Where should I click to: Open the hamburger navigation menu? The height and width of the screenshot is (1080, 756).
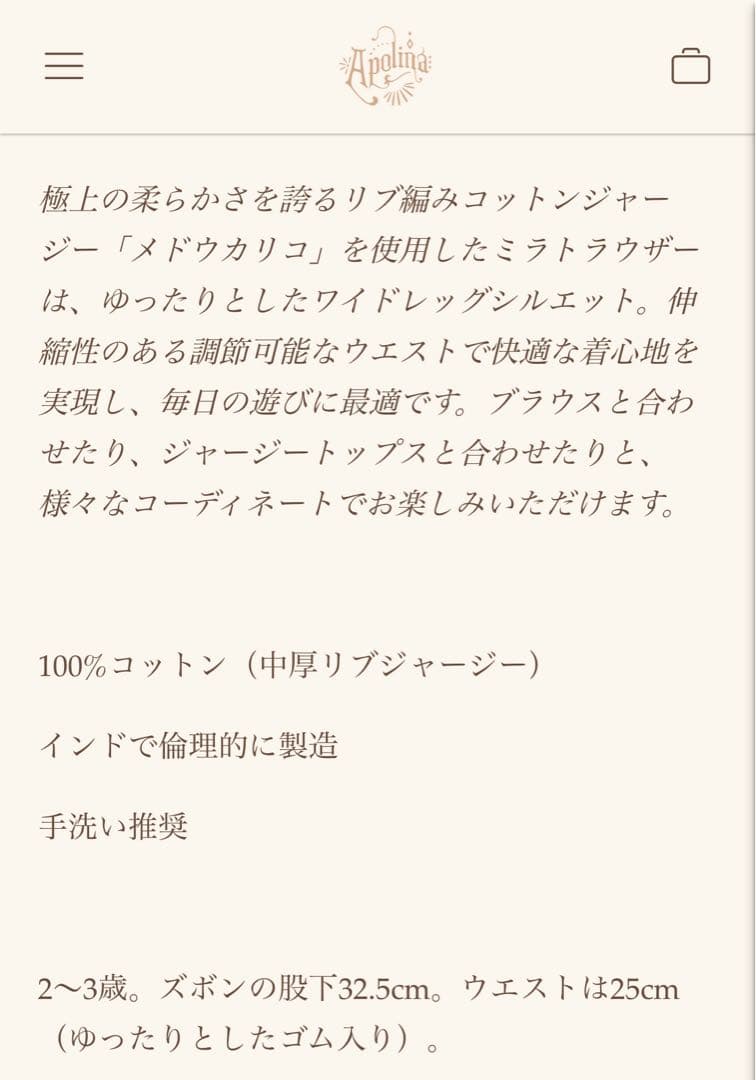(64, 66)
